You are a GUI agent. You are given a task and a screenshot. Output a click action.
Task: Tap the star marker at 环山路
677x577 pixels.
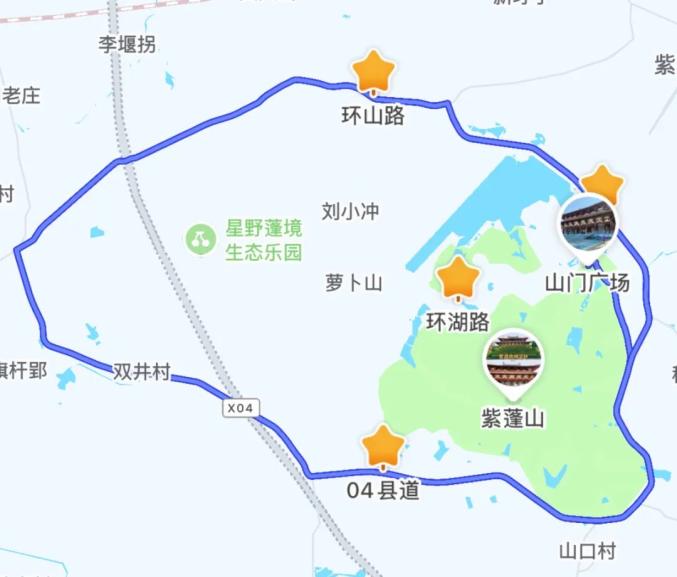coord(374,73)
